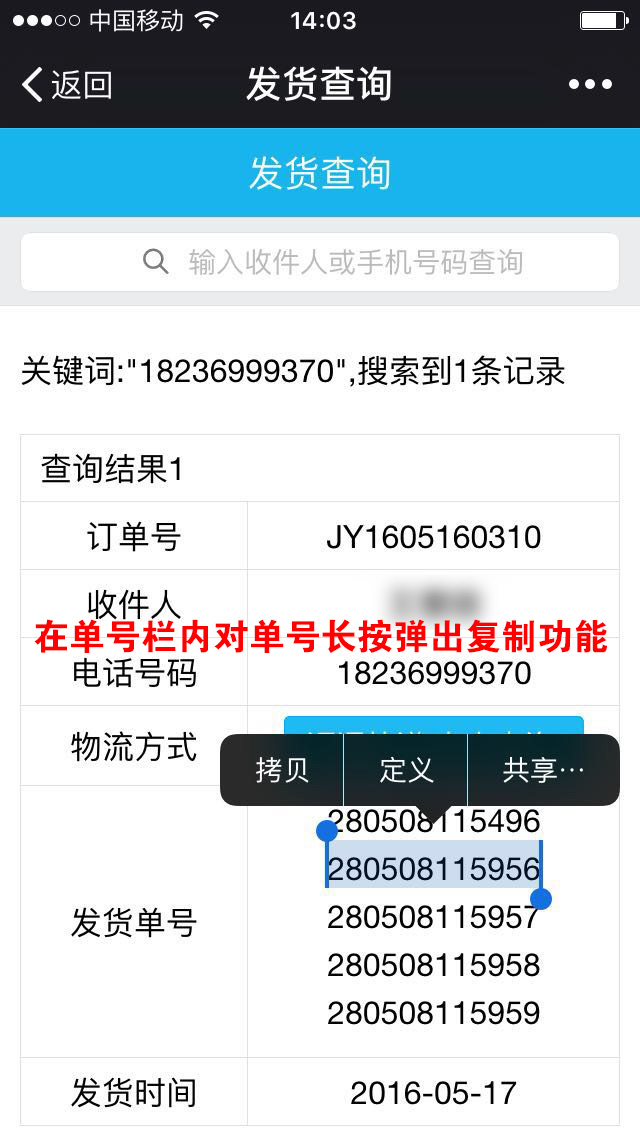Tap 共享… in the selection popup
The image size is (640, 1136).
tap(544, 769)
